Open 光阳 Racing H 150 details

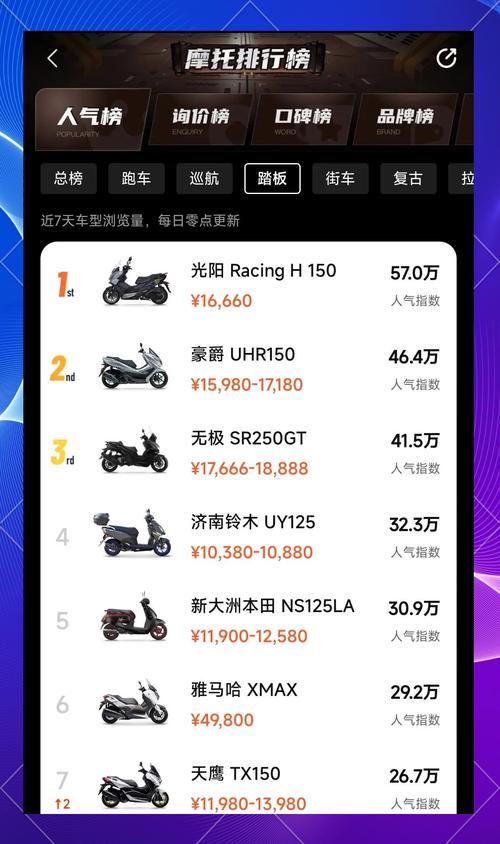[249, 285]
